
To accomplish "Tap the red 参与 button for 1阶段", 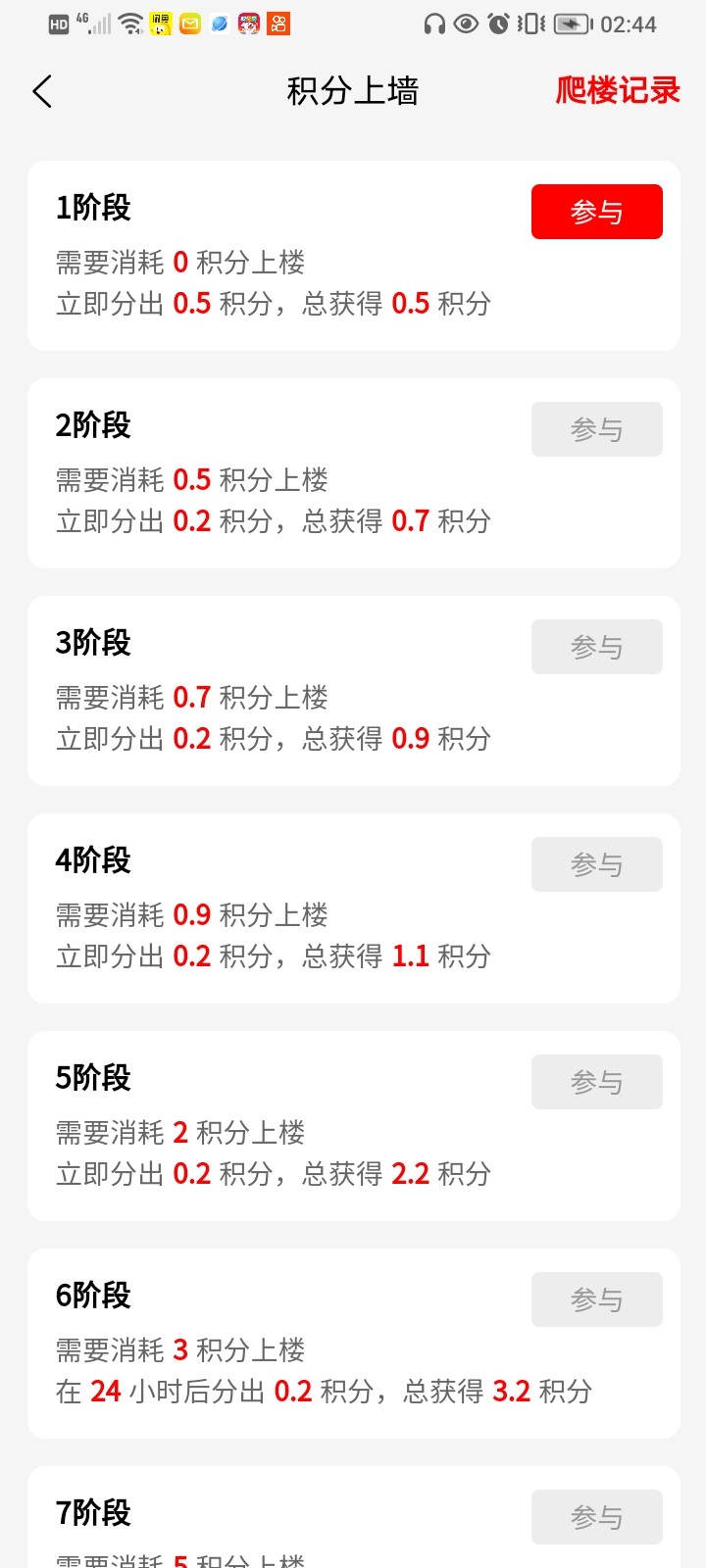I will tap(597, 212).
